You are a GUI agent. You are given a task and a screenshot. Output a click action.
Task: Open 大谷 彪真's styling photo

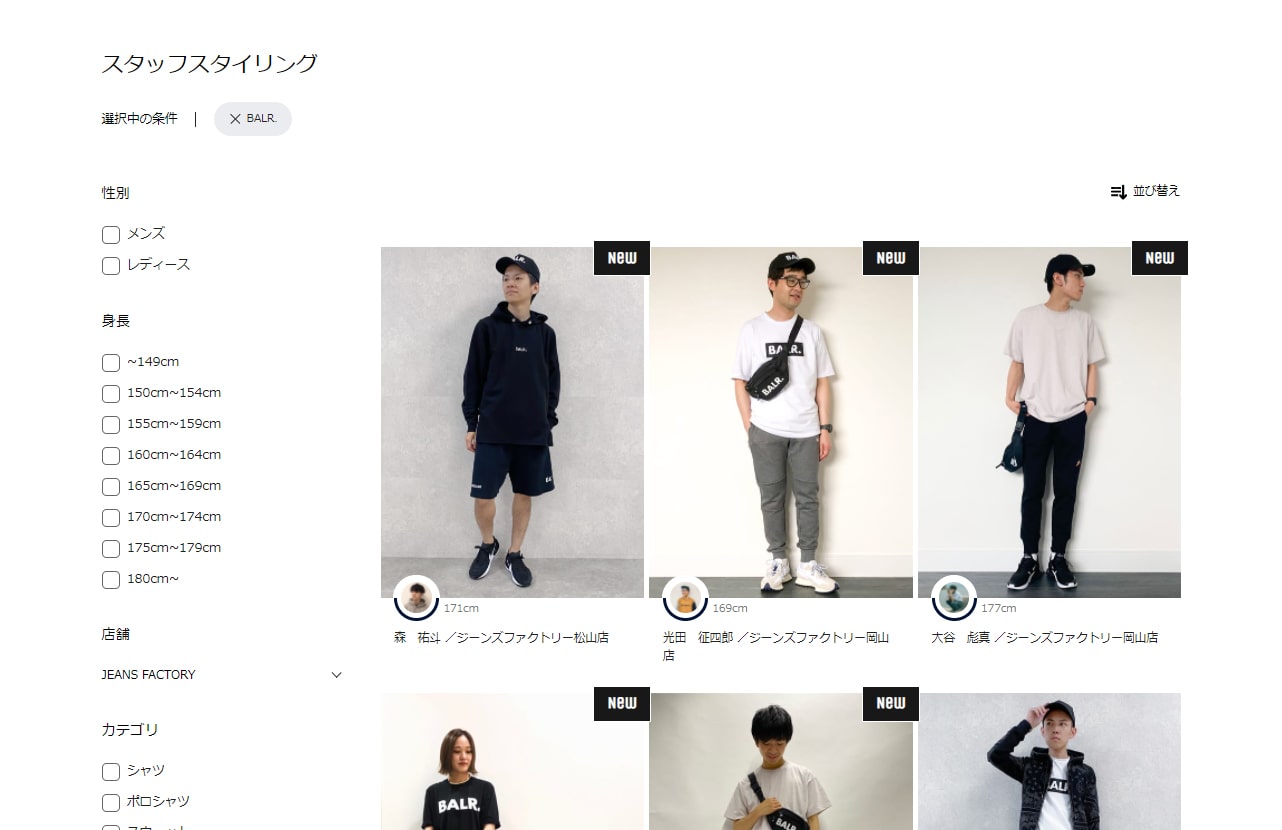[x=1049, y=420]
